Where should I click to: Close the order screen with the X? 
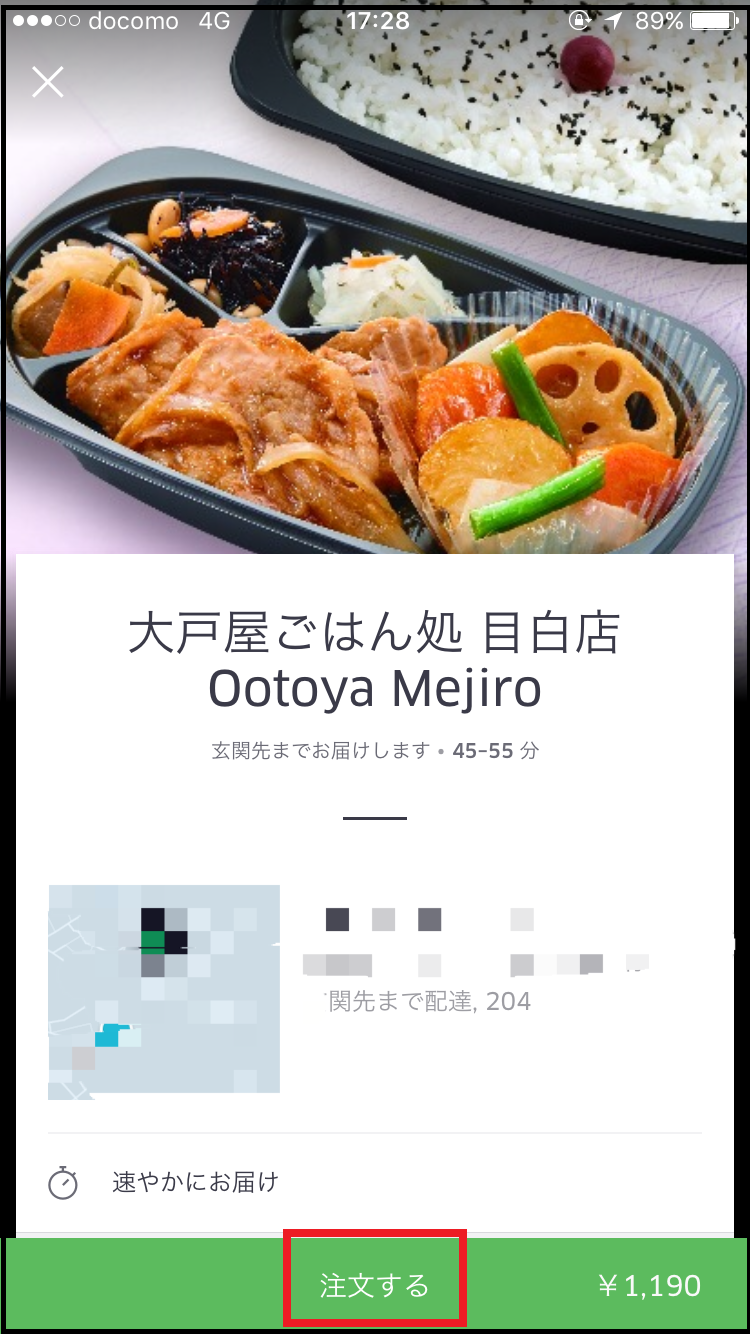point(47,82)
